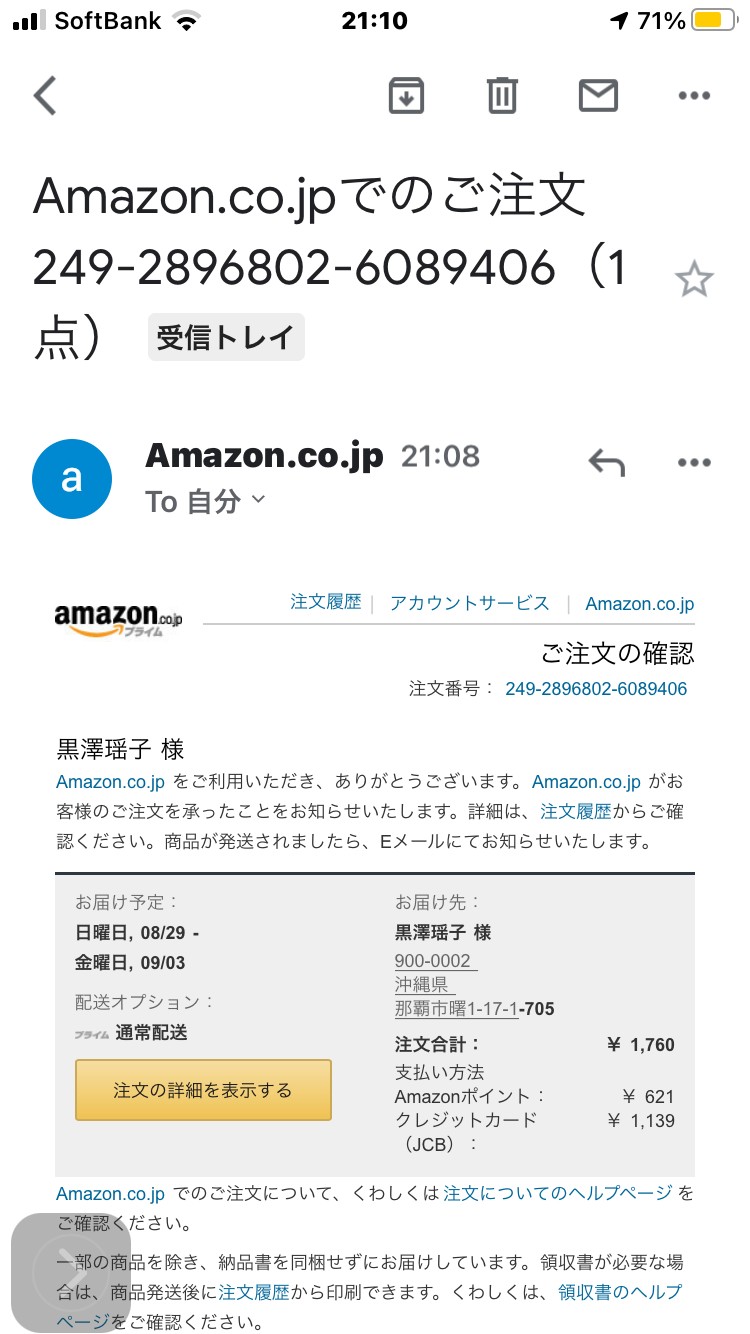Screen dimensions: 750x1334
Task: Tap the 受信トレイ label chip
Action: coord(226,338)
